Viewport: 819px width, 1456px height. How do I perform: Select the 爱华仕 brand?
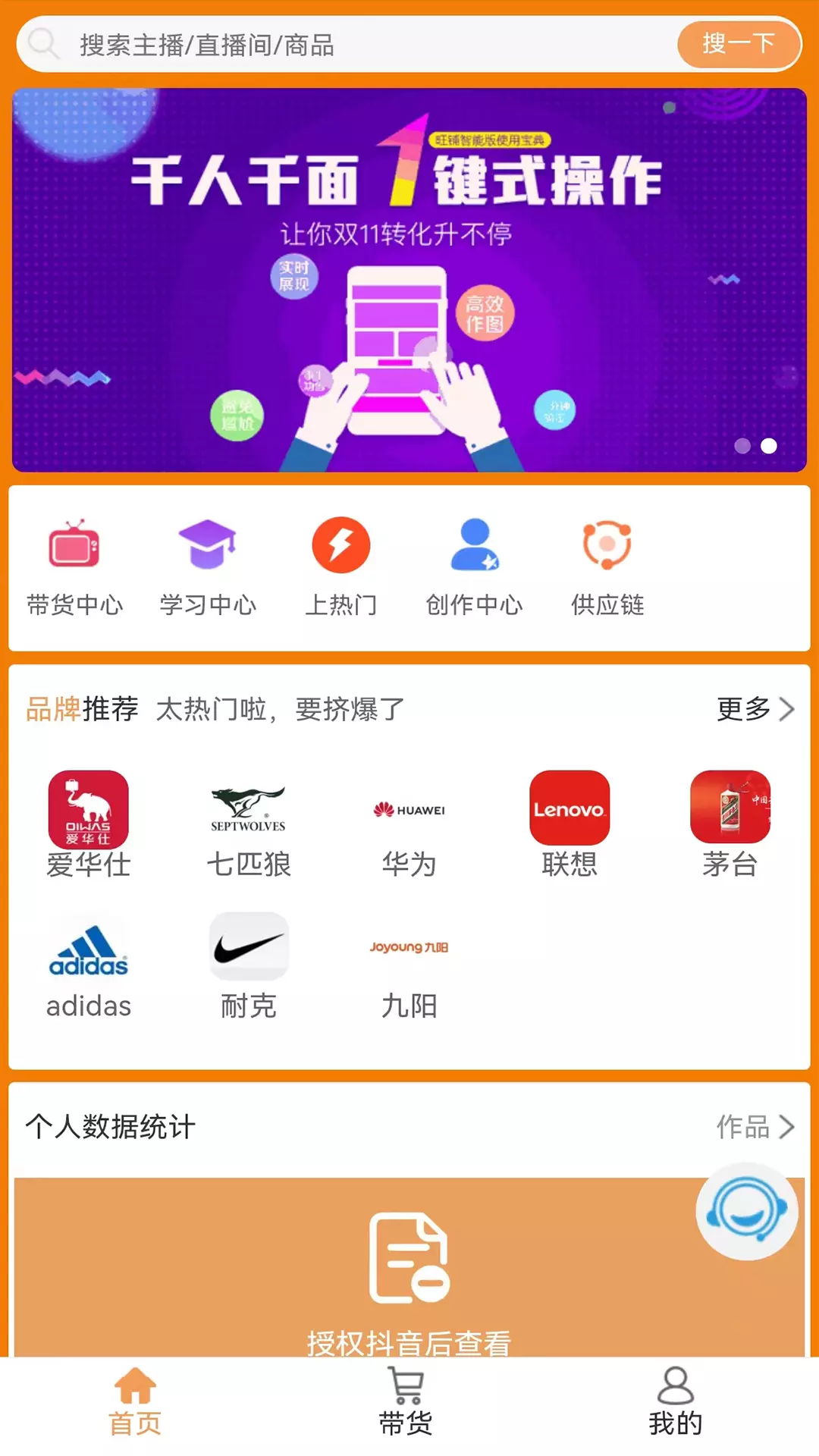(x=89, y=824)
